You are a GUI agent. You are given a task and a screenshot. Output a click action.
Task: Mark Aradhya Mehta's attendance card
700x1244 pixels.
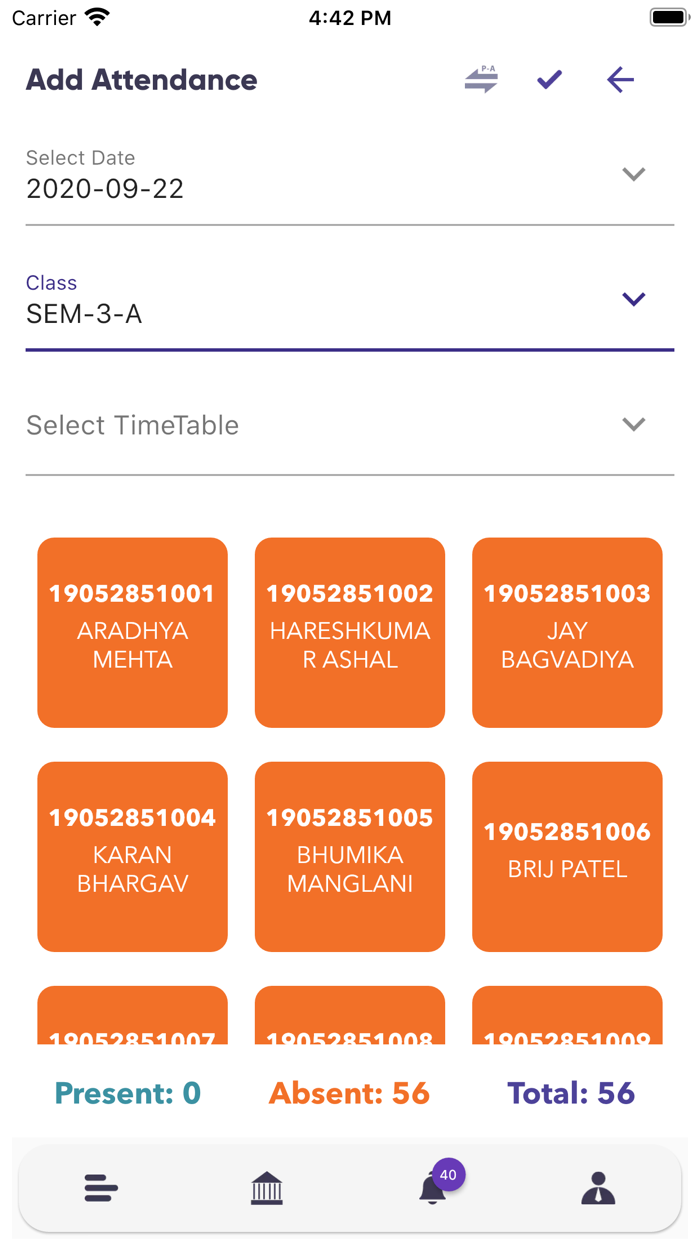click(132, 633)
